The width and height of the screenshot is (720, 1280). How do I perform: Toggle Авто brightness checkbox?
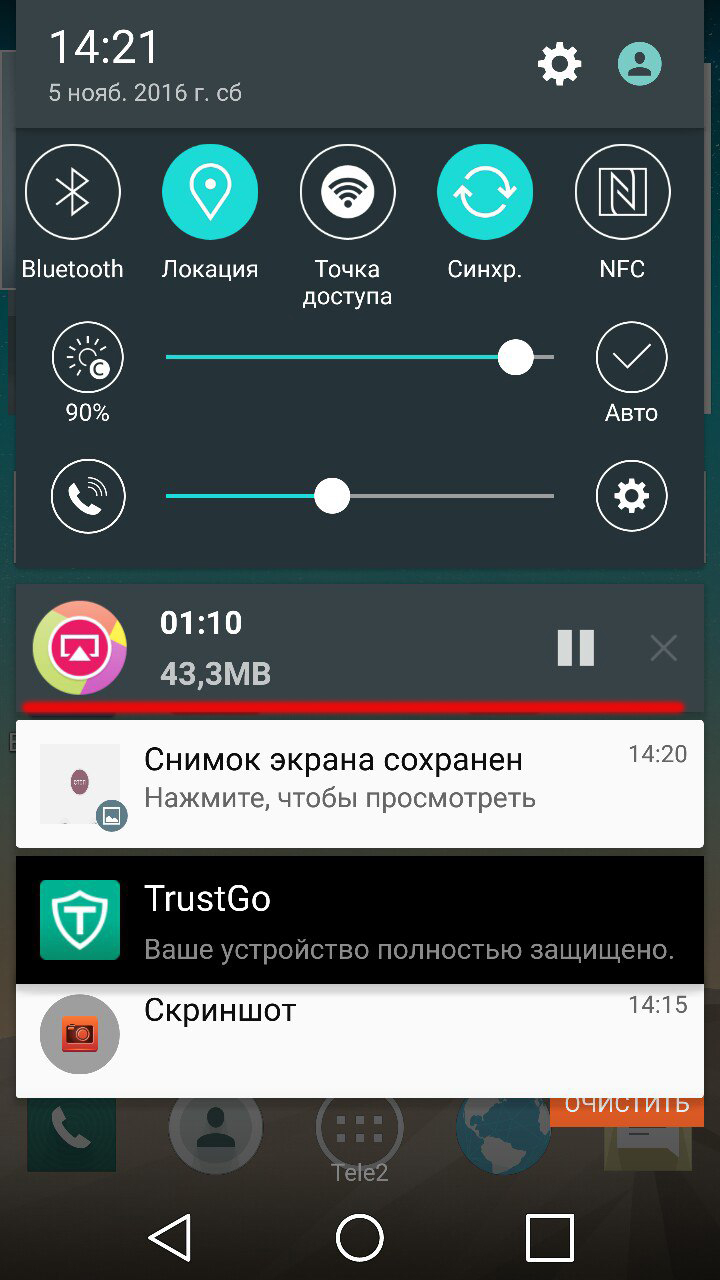(631, 357)
